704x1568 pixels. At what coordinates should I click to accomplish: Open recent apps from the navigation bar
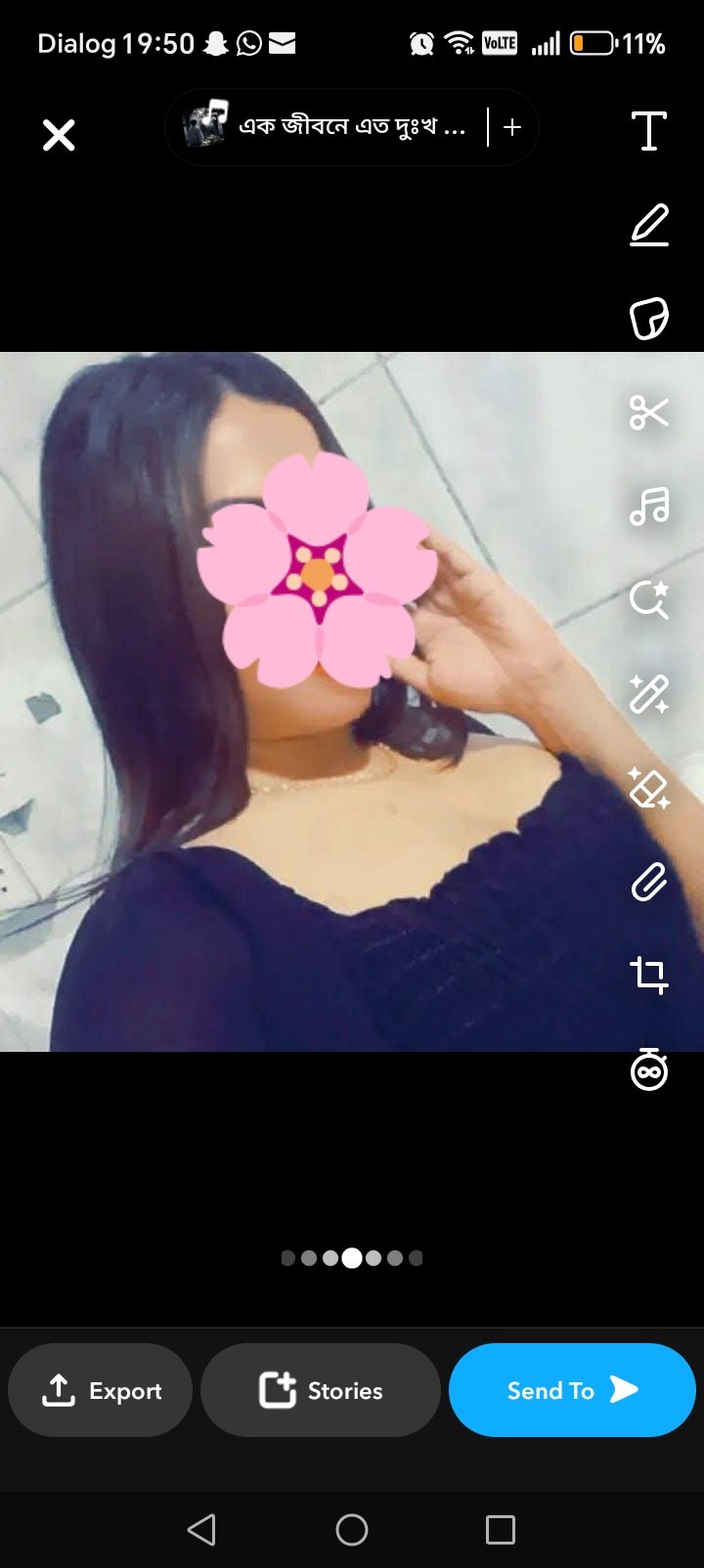501,1529
